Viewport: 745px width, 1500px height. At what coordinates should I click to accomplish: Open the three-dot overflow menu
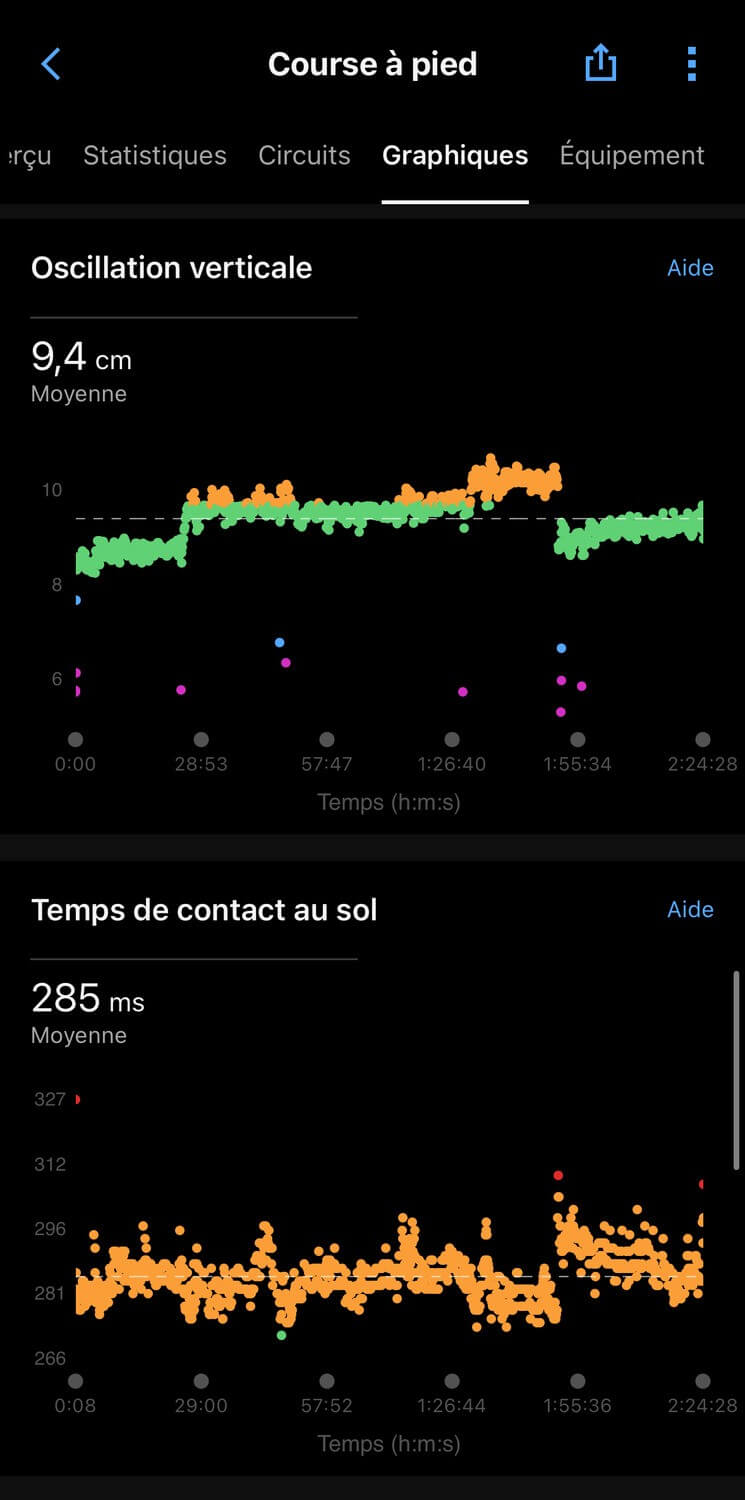[x=691, y=65]
